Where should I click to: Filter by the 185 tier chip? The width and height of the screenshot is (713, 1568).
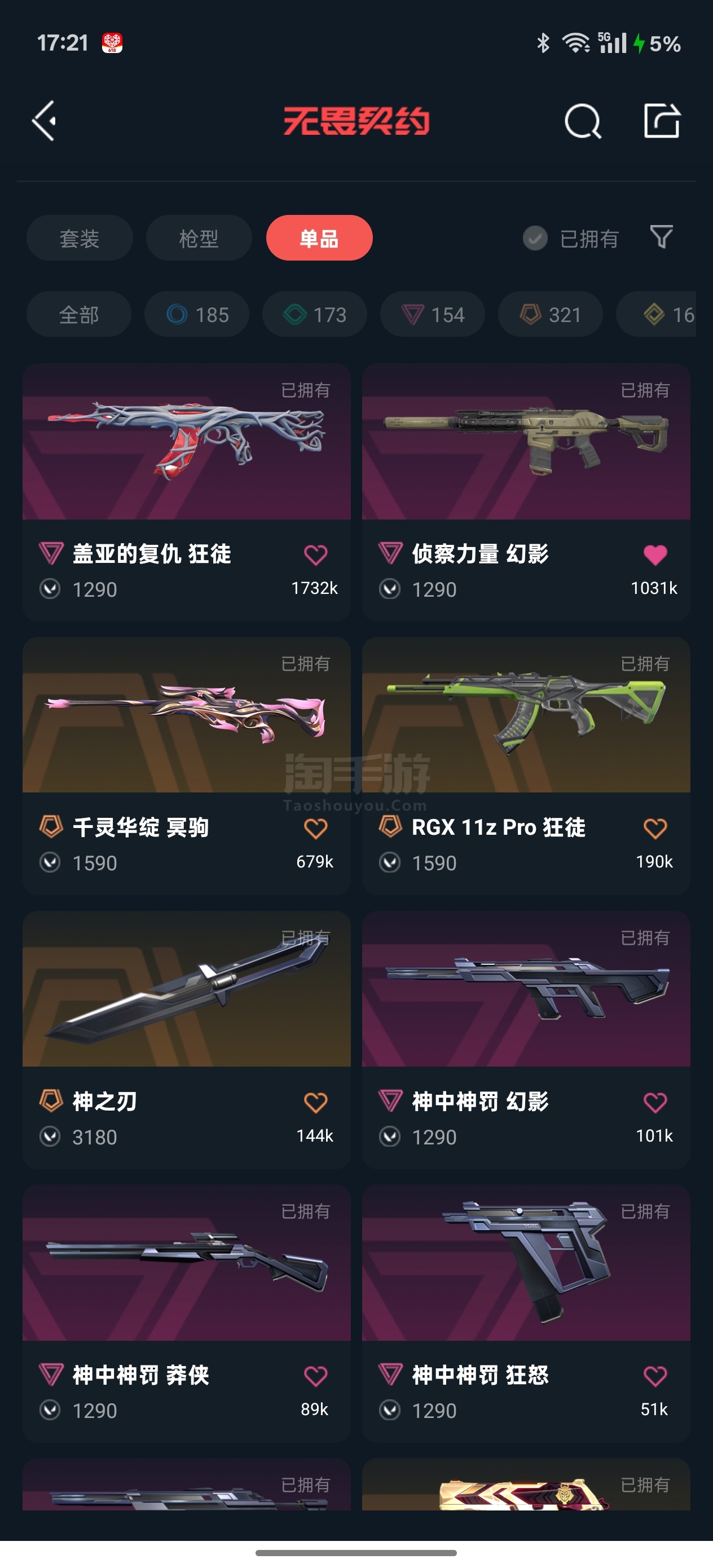[197, 314]
